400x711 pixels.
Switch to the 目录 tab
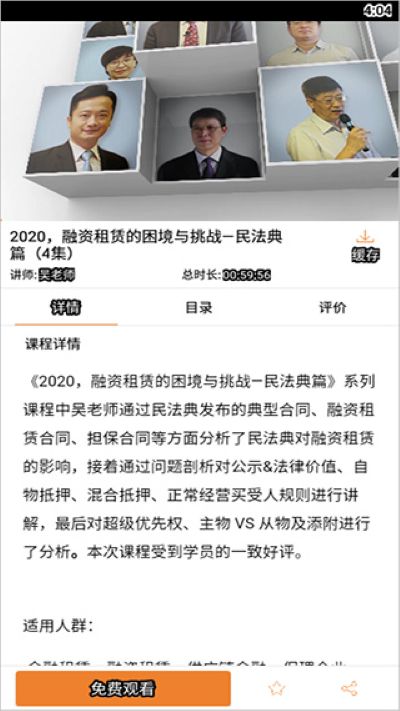tap(199, 308)
